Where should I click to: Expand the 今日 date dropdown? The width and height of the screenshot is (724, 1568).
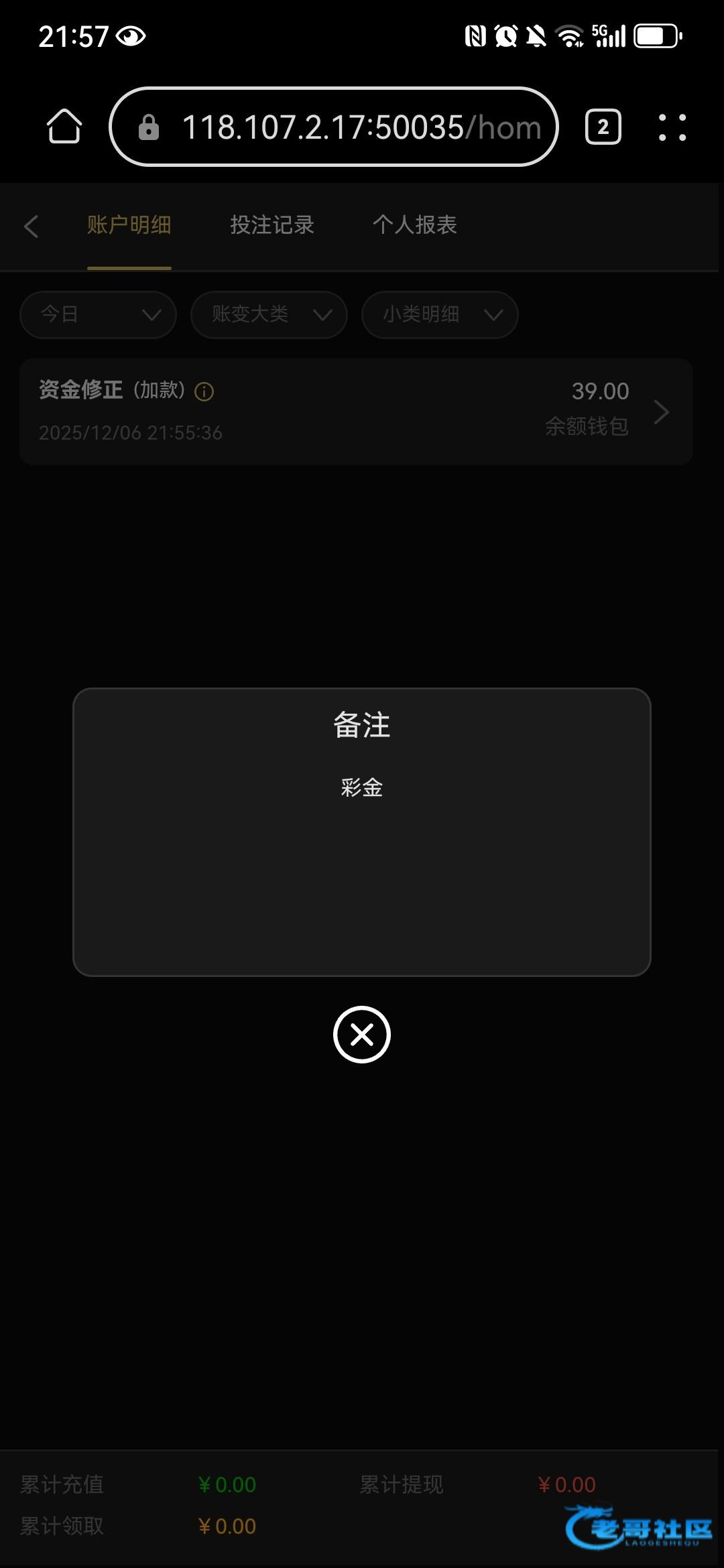pyautogui.click(x=99, y=314)
